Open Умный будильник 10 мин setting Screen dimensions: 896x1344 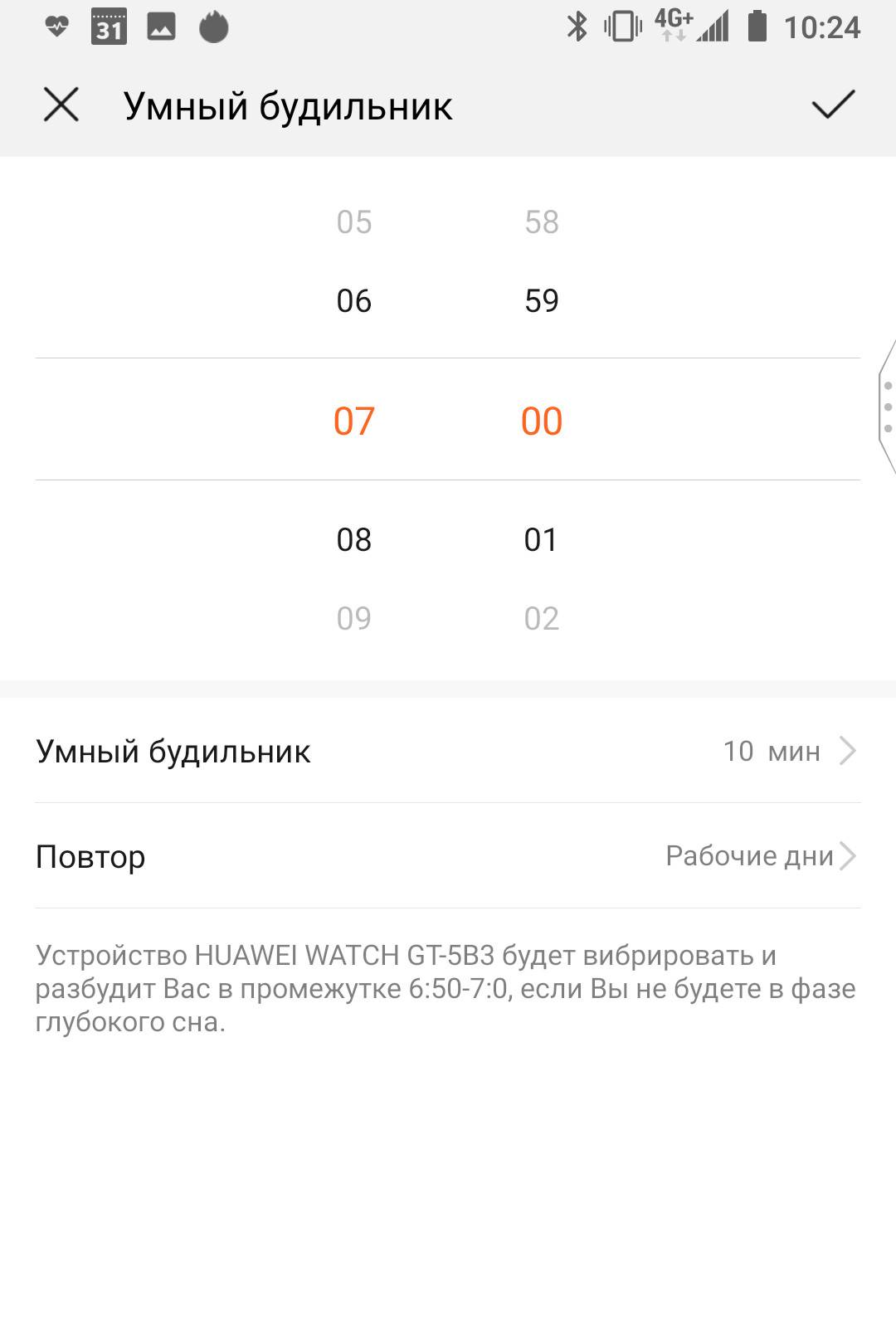pyautogui.click(x=448, y=751)
